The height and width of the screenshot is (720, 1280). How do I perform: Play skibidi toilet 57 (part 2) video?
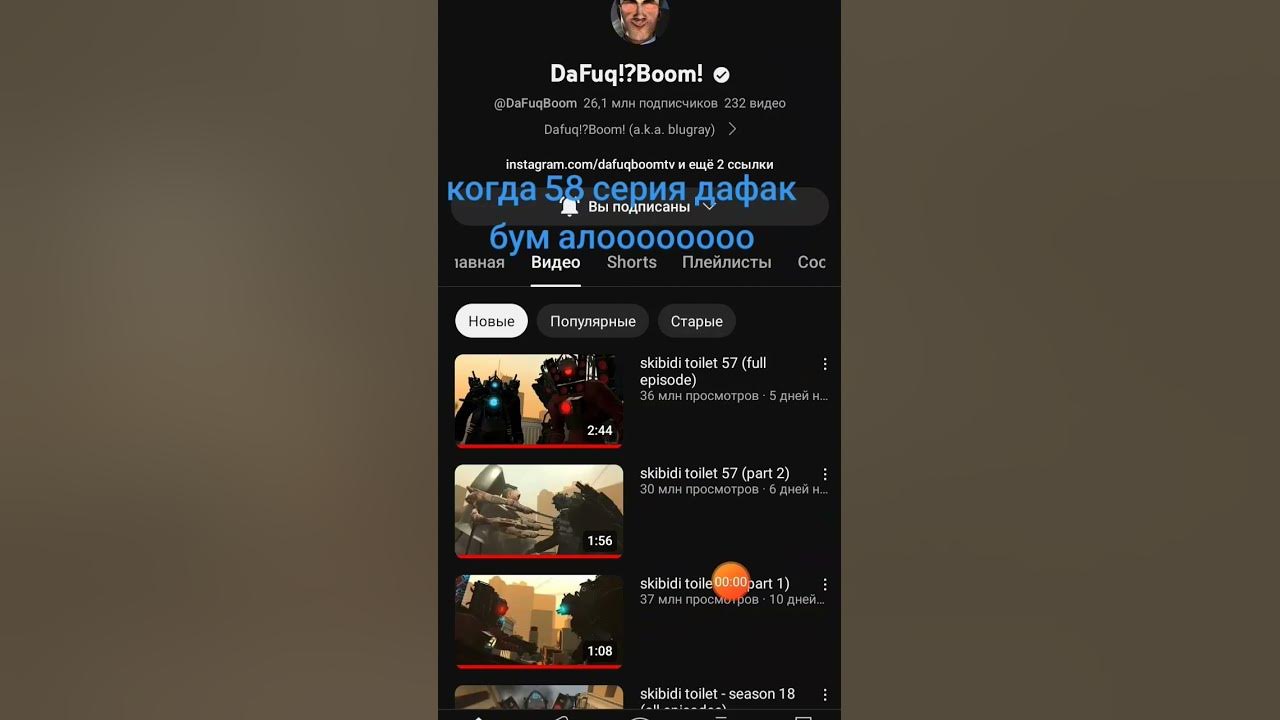539,510
